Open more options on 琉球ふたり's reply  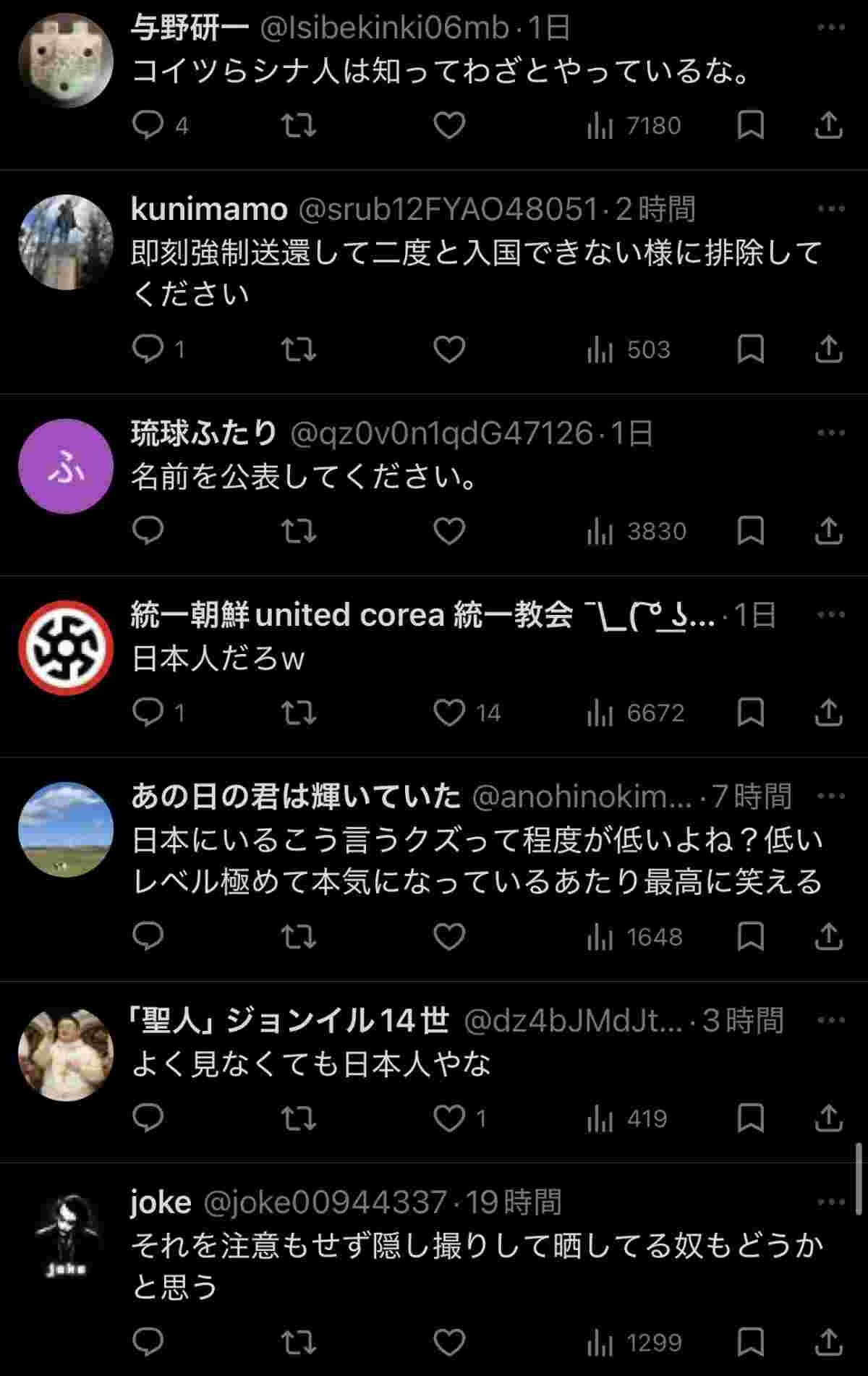[x=831, y=433]
